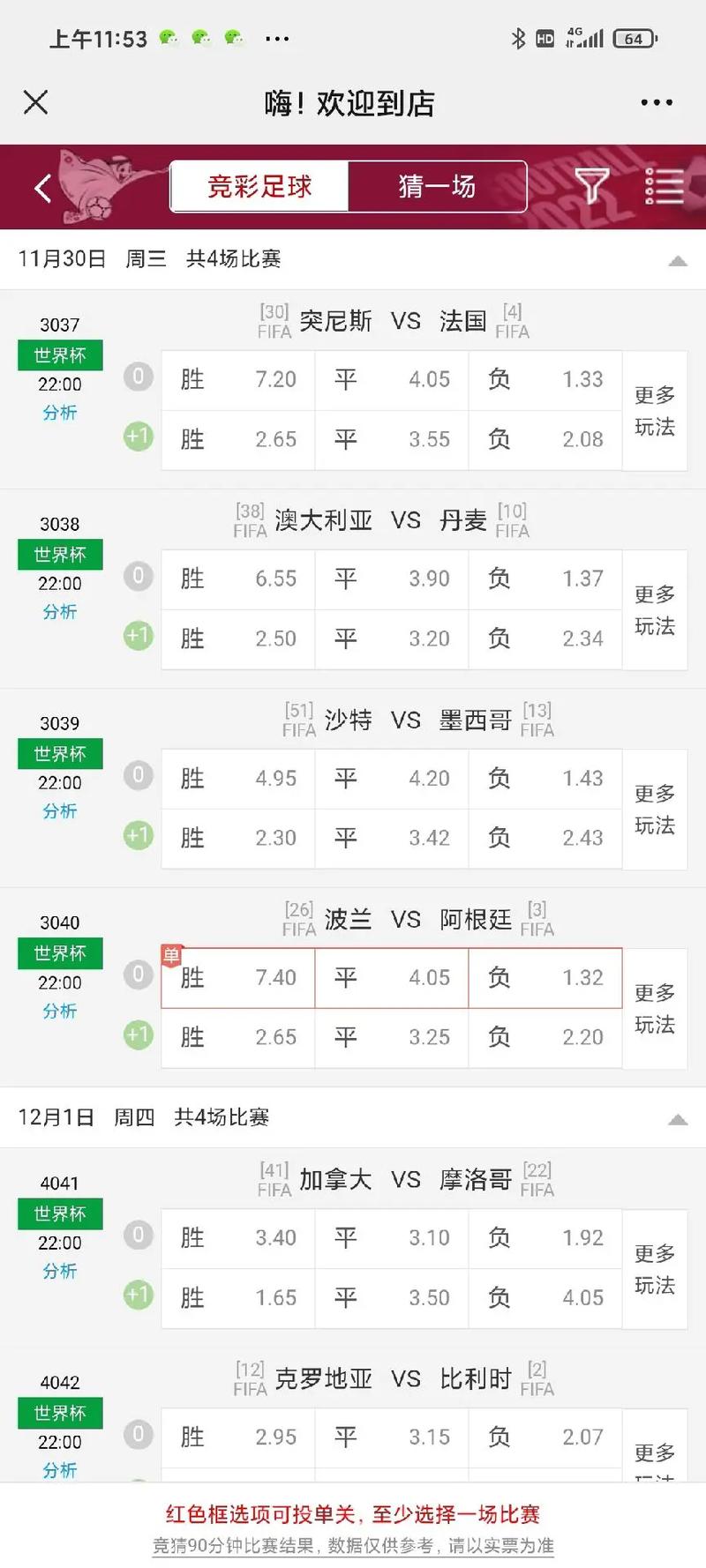Image resolution: width=706 pixels, height=1568 pixels.
Task: Collapse the 12月1日 section
Action: click(678, 1118)
